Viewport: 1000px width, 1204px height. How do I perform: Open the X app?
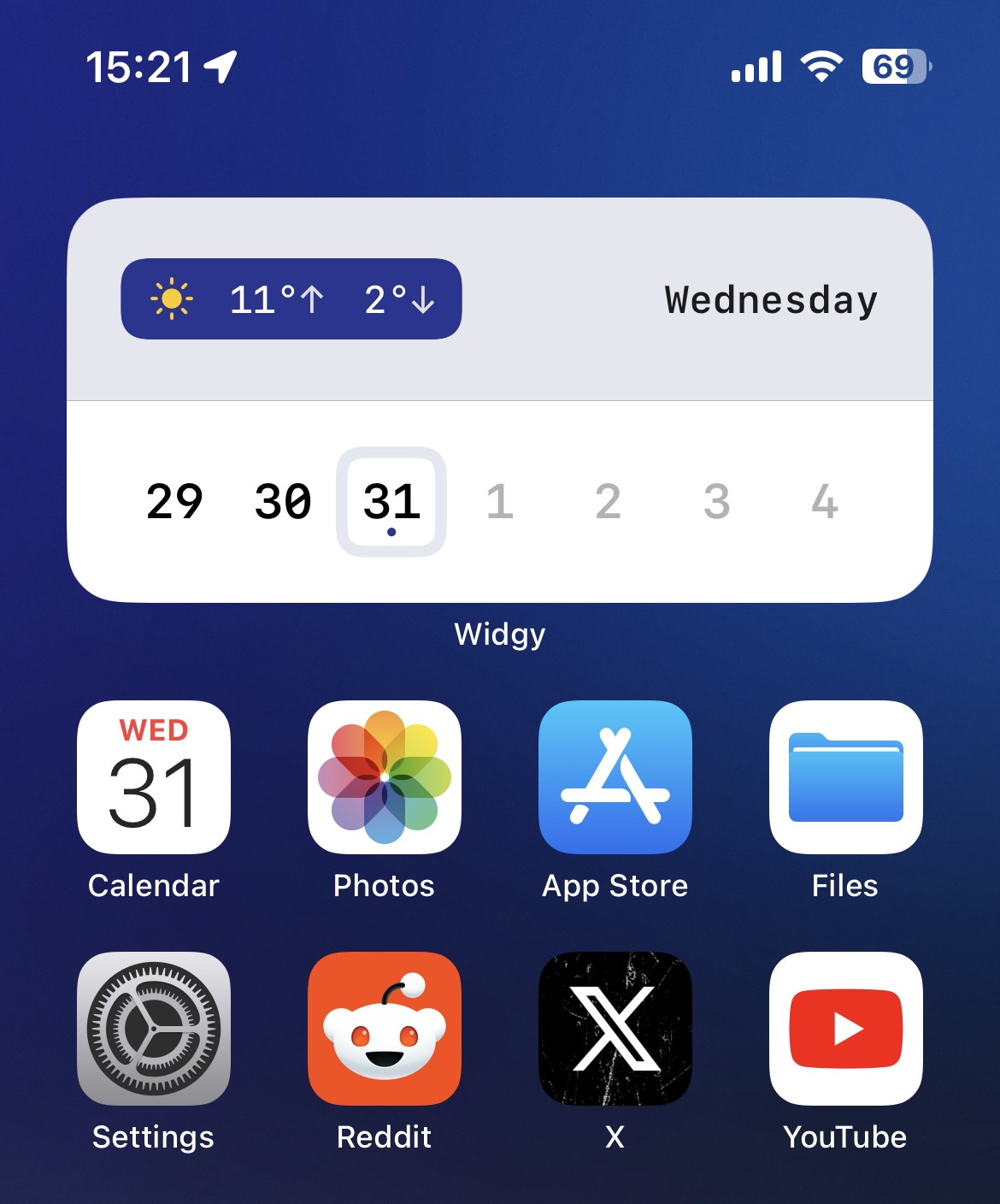(x=615, y=1028)
